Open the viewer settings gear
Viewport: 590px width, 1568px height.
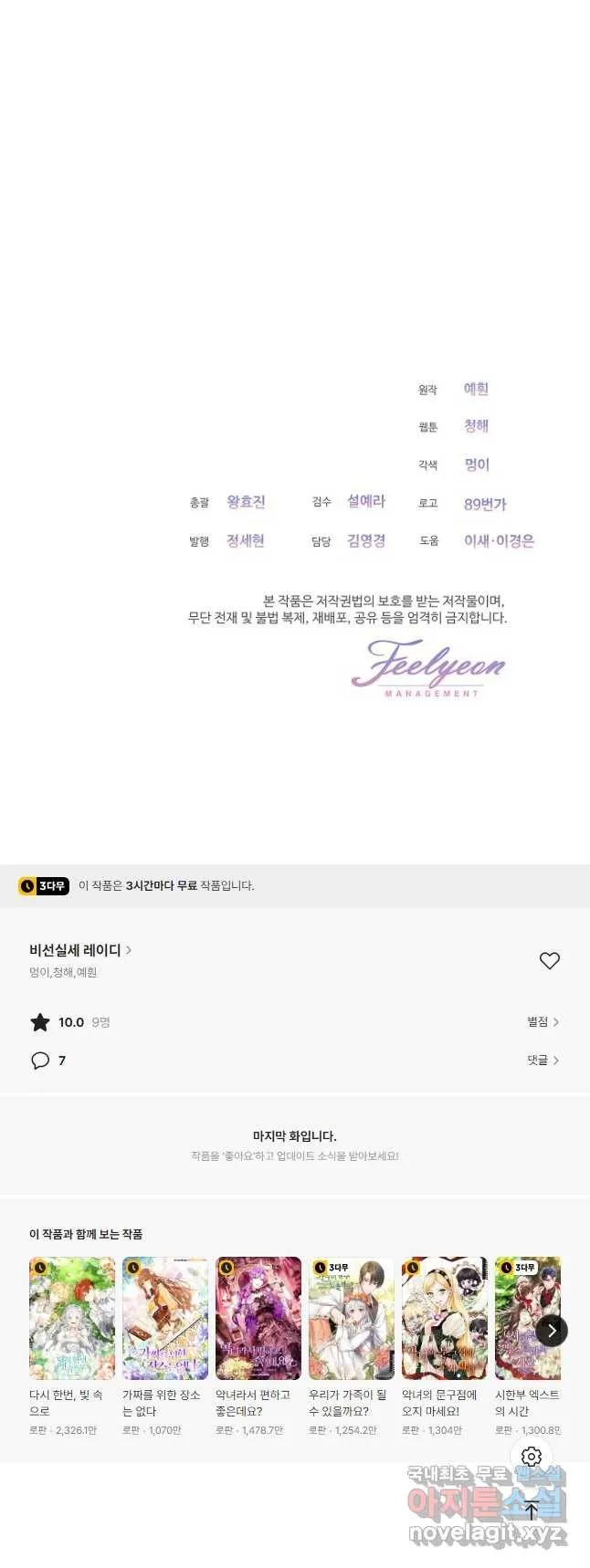click(x=532, y=1457)
